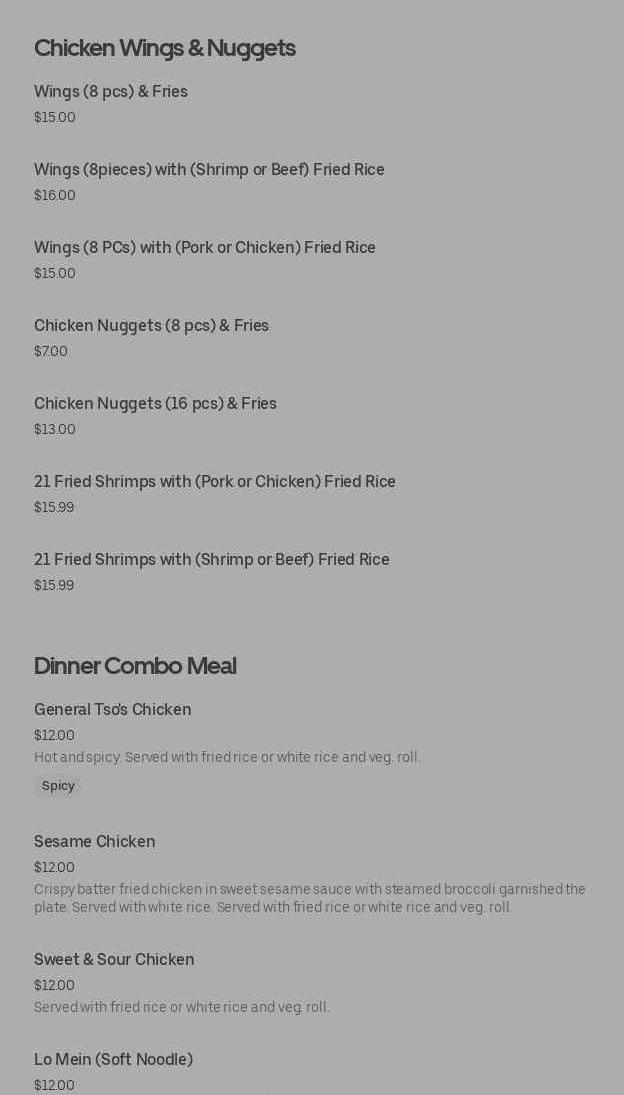The width and height of the screenshot is (624, 1095).
Task: Select Chicken Nuggets (16 pcs) & Fries
Action: point(155,404)
